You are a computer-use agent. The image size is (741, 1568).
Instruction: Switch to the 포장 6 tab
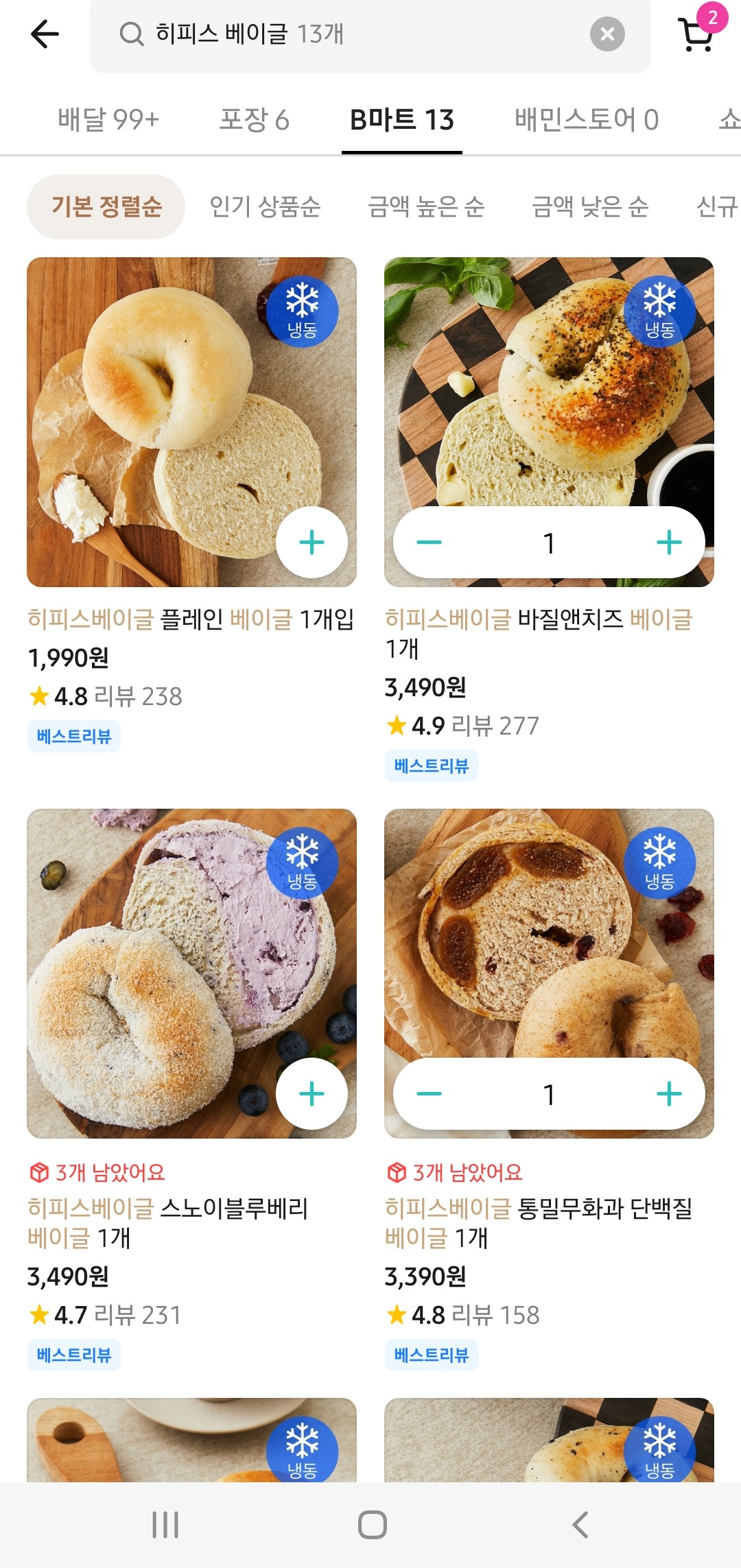pos(255,119)
